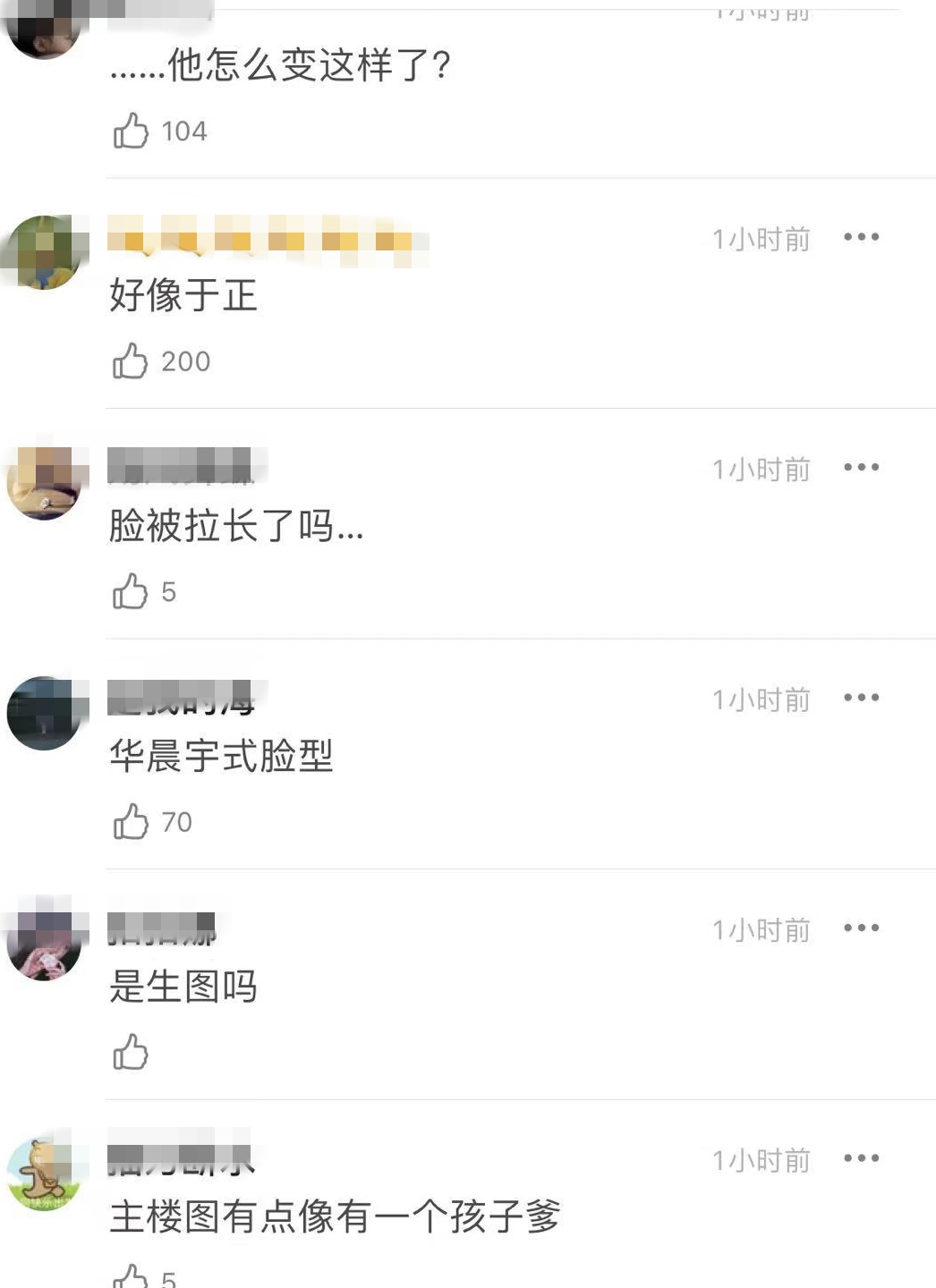
Task: Open more options for the "好像于正" comment
Action: 862,236
